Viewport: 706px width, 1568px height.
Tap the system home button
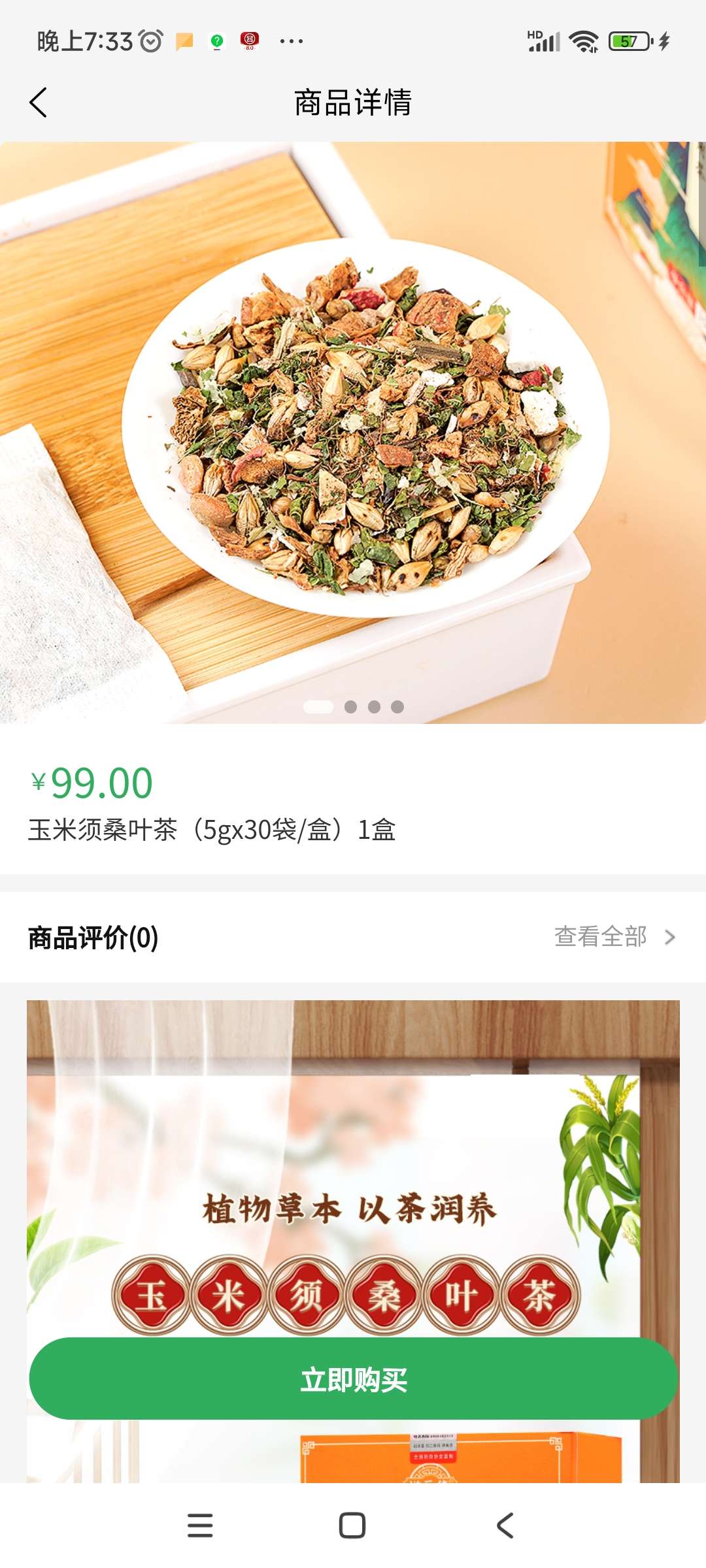tap(352, 1526)
